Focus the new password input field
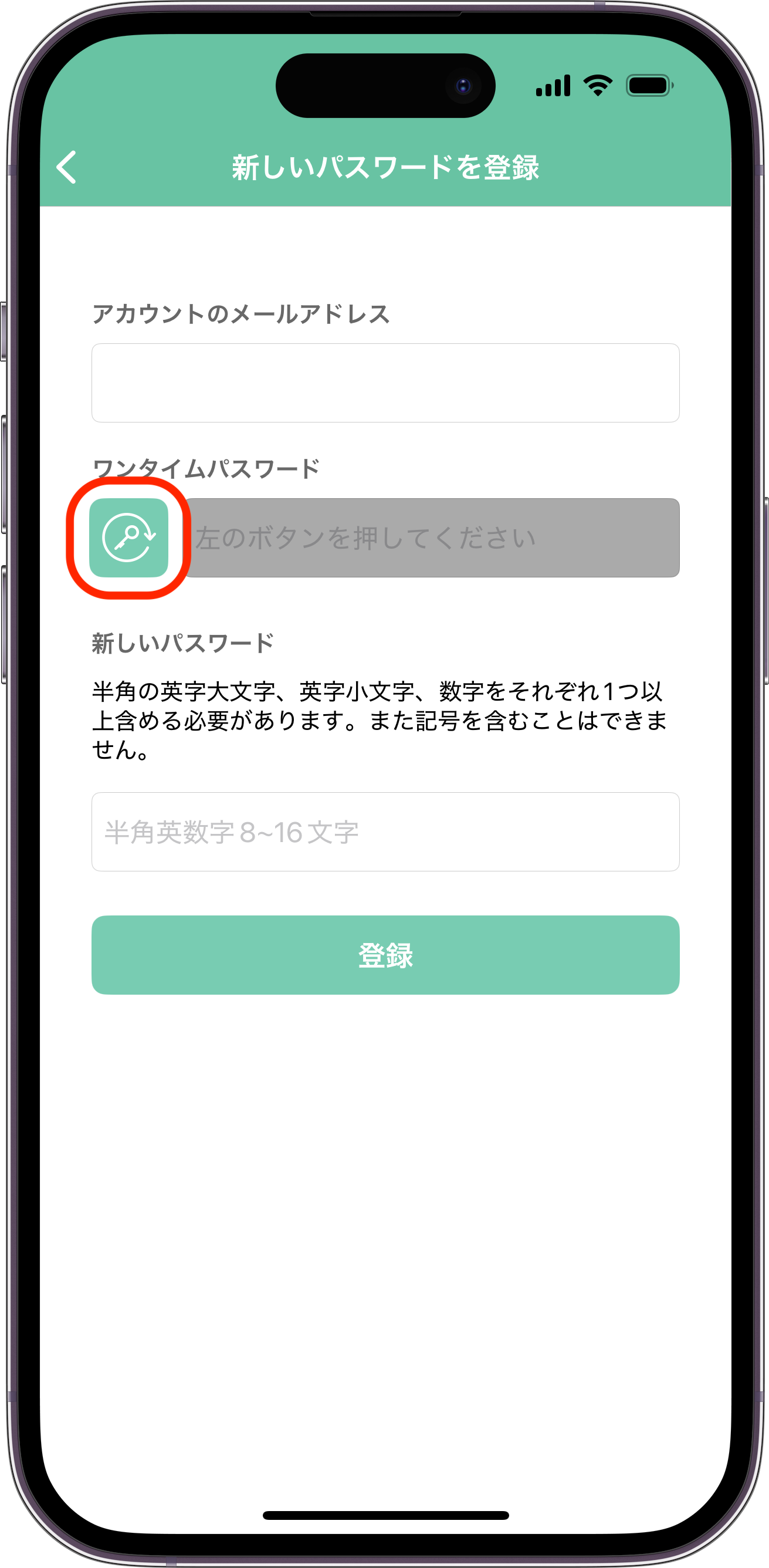This screenshot has width=769, height=1568. point(385,832)
